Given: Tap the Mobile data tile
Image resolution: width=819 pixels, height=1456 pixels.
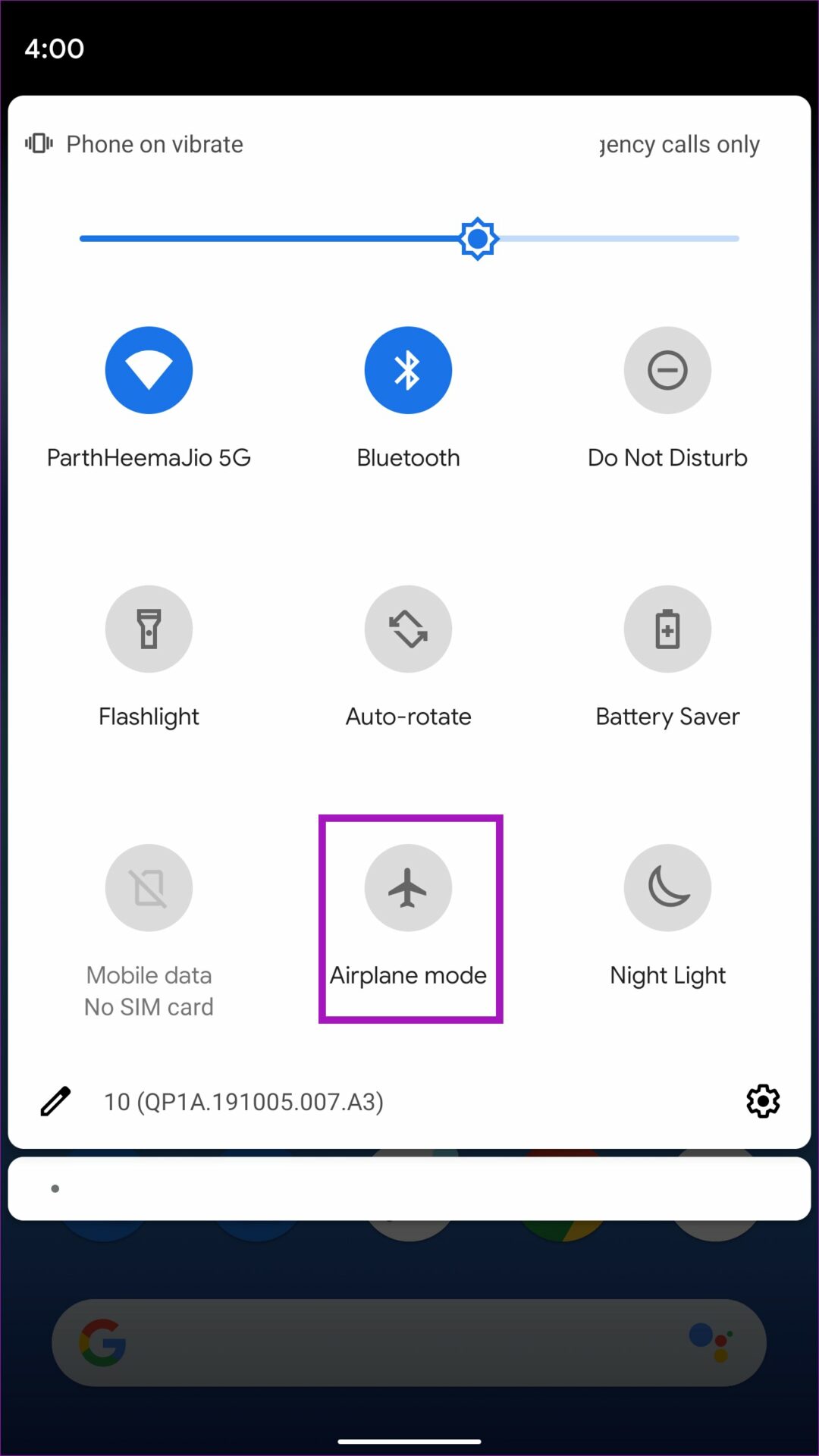Looking at the screenshot, I should 149,887.
